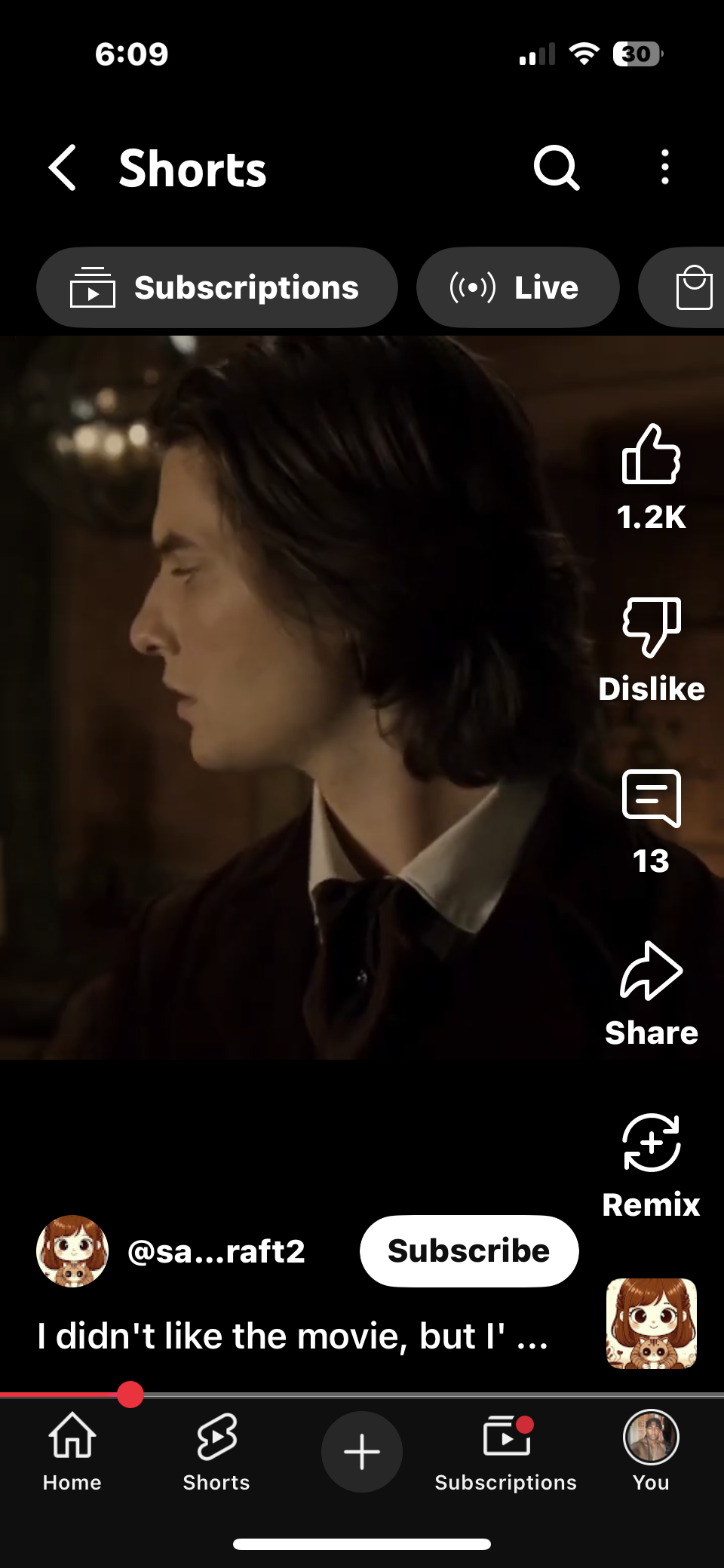The width and height of the screenshot is (724, 1568).
Task: Go back from Shorts
Action: (x=63, y=167)
